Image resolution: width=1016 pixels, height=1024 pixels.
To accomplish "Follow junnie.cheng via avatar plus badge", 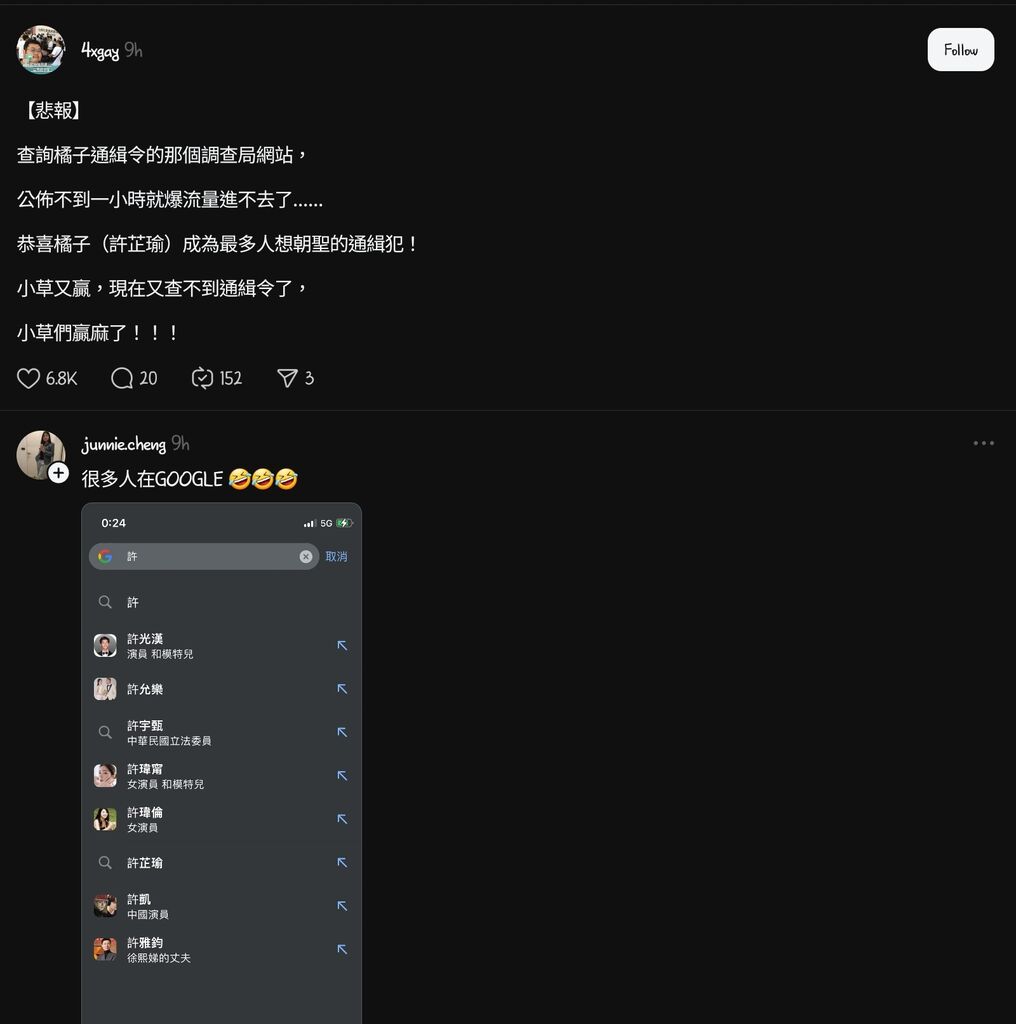I will point(59,473).
